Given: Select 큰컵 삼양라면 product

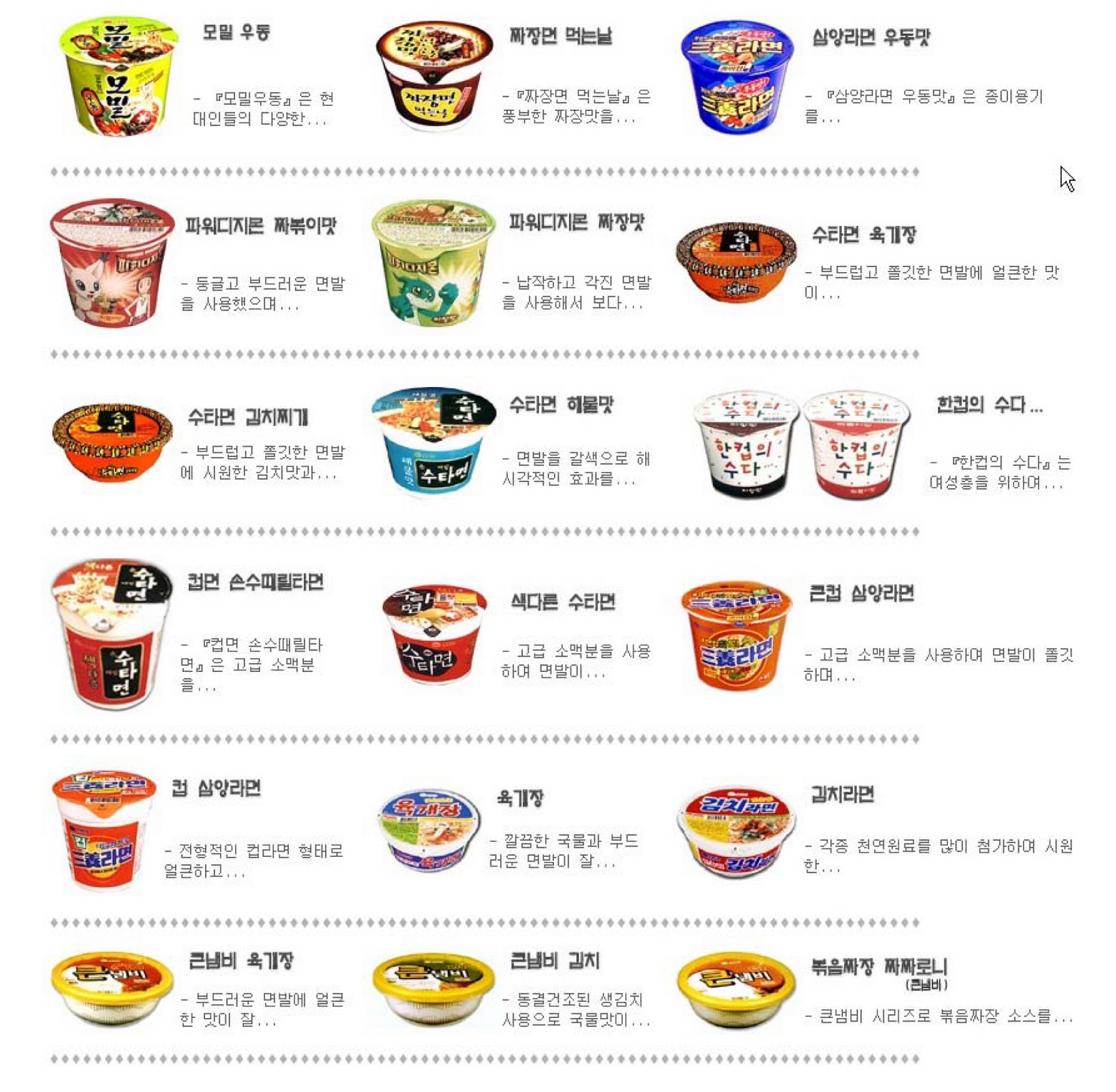Looking at the screenshot, I should pos(861,593).
